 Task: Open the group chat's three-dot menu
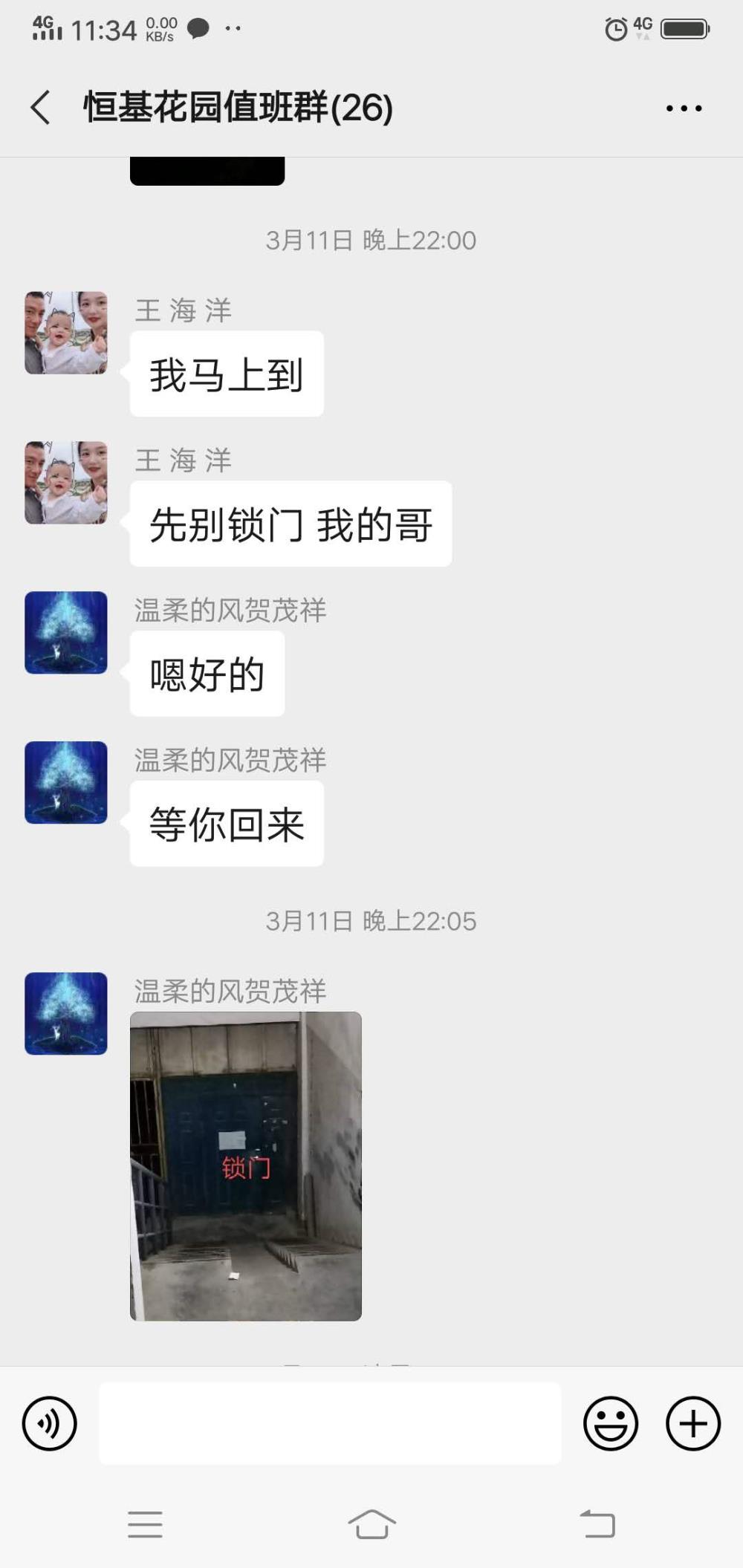(684, 108)
